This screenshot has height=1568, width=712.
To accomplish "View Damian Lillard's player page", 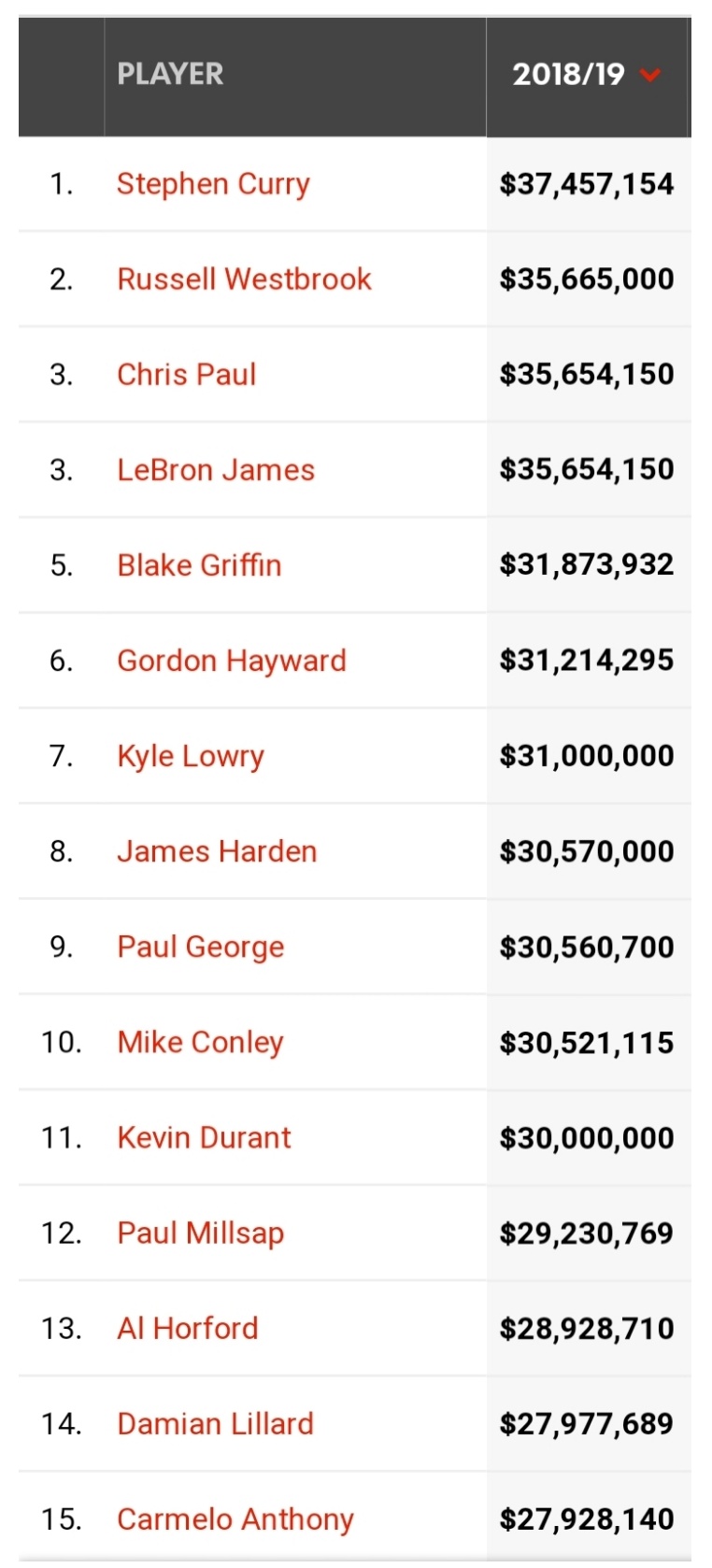I will click(x=215, y=1423).
